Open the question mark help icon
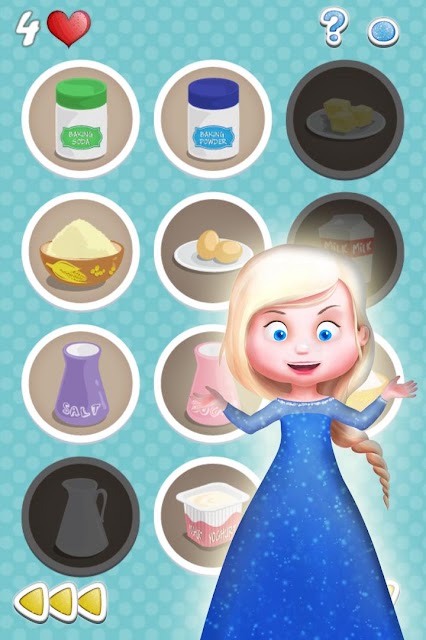This screenshot has width=426, height=640. tap(334, 27)
